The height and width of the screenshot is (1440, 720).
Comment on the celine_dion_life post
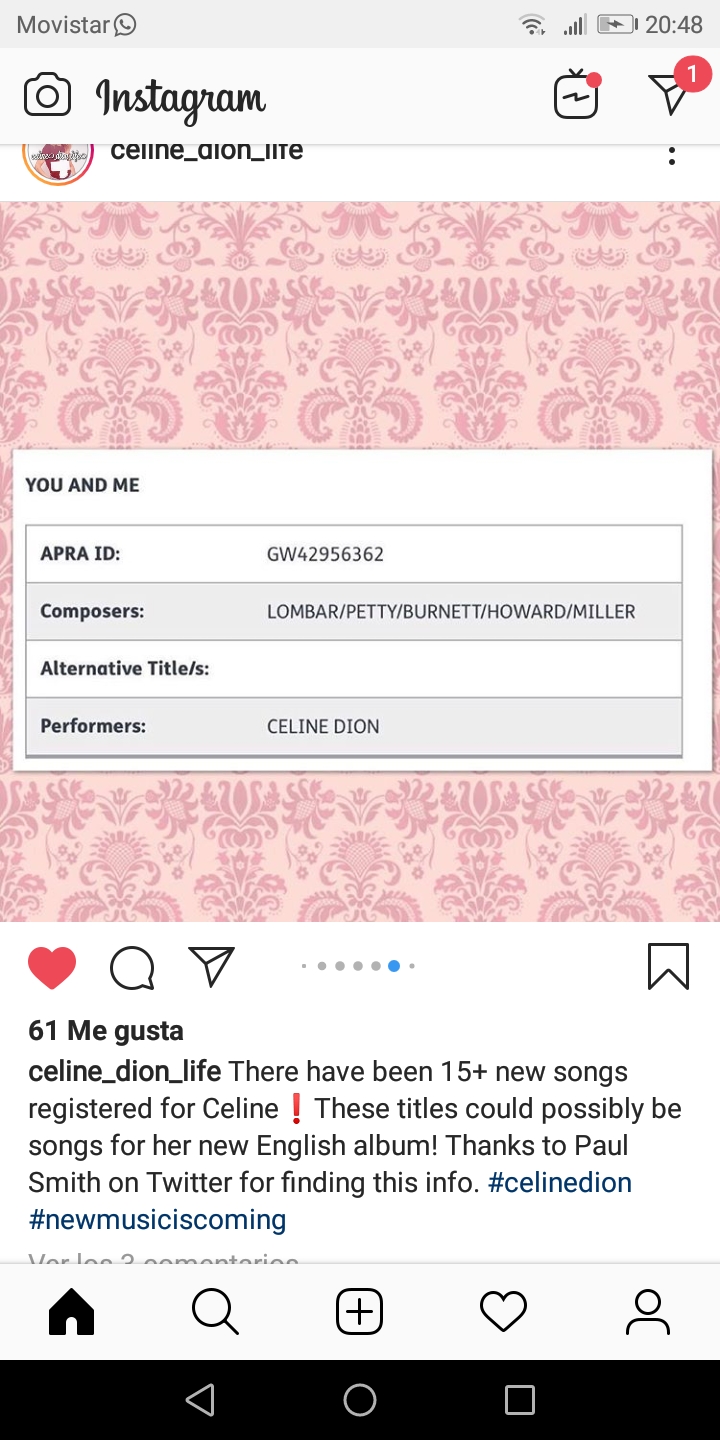click(132, 967)
